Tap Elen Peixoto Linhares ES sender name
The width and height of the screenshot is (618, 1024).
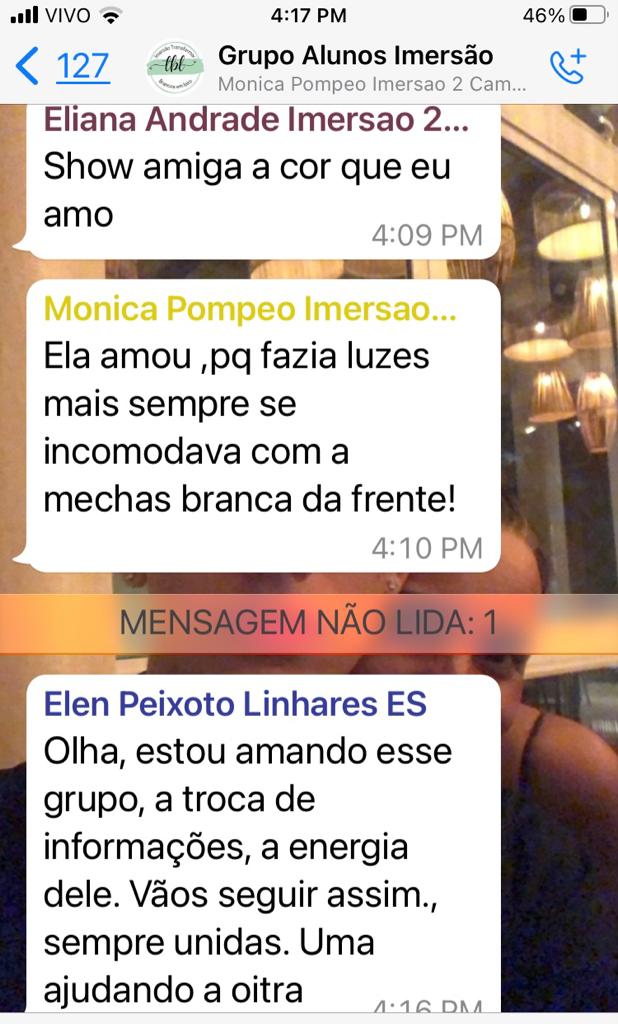point(235,704)
